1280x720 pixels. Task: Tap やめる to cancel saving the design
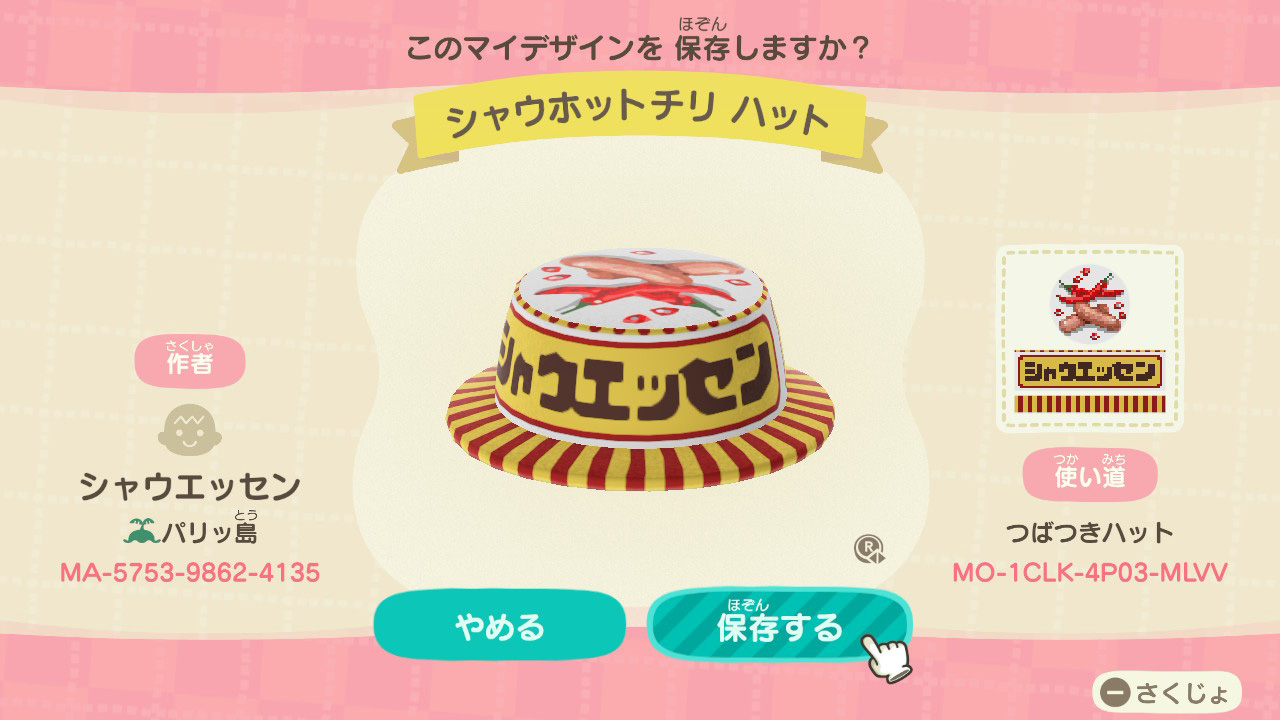pos(500,626)
